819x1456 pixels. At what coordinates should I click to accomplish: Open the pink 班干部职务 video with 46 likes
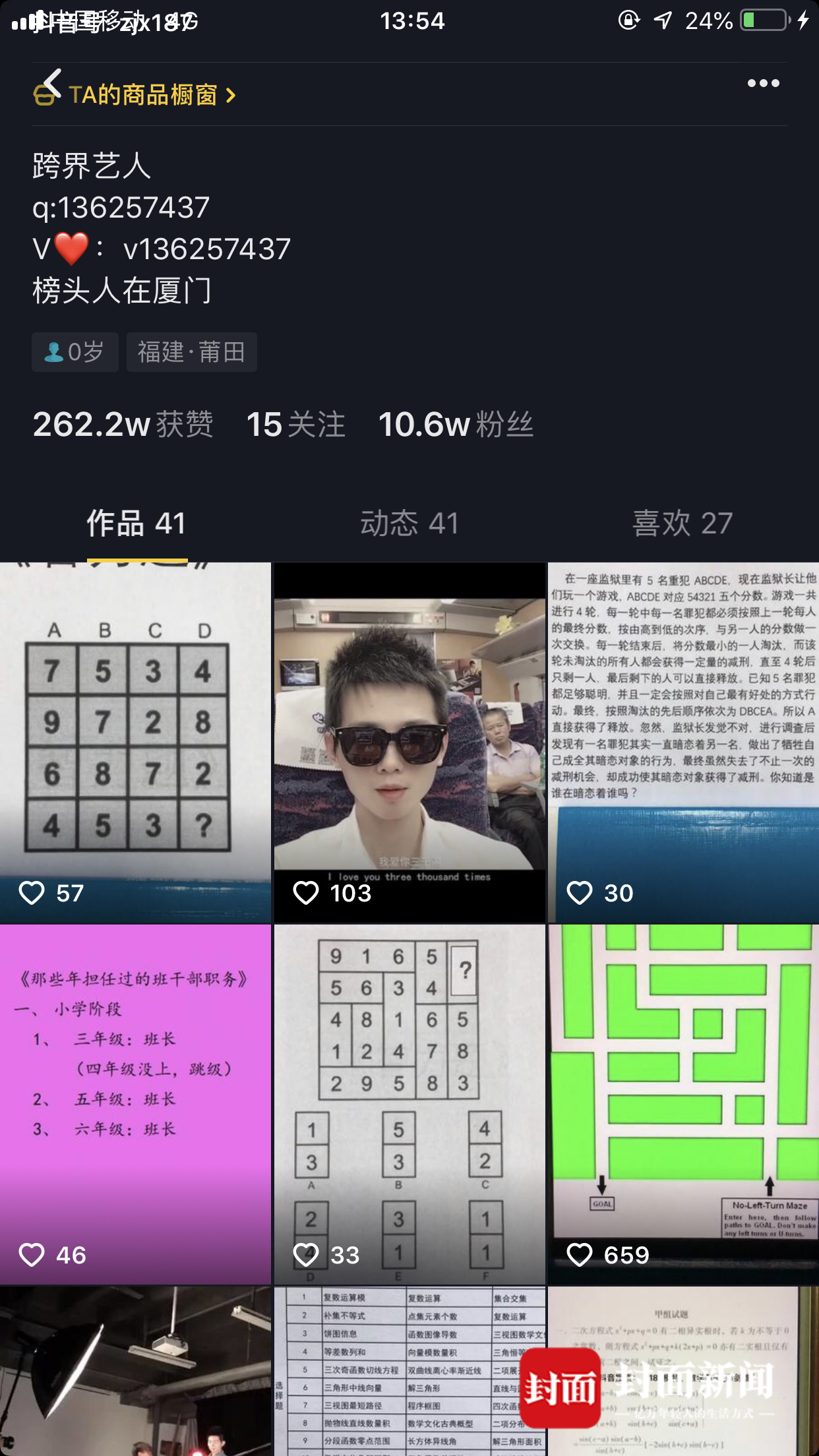click(135, 1104)
